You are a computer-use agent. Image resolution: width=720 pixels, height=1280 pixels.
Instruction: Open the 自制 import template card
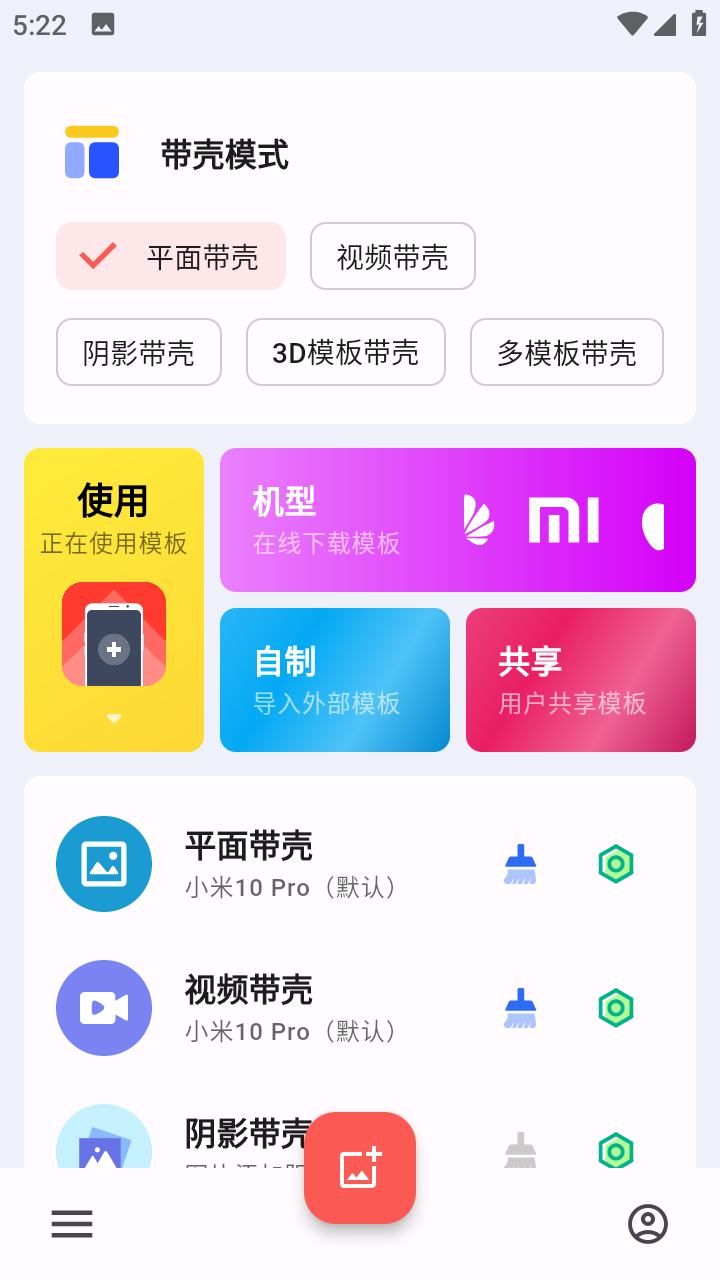point(335,680)
